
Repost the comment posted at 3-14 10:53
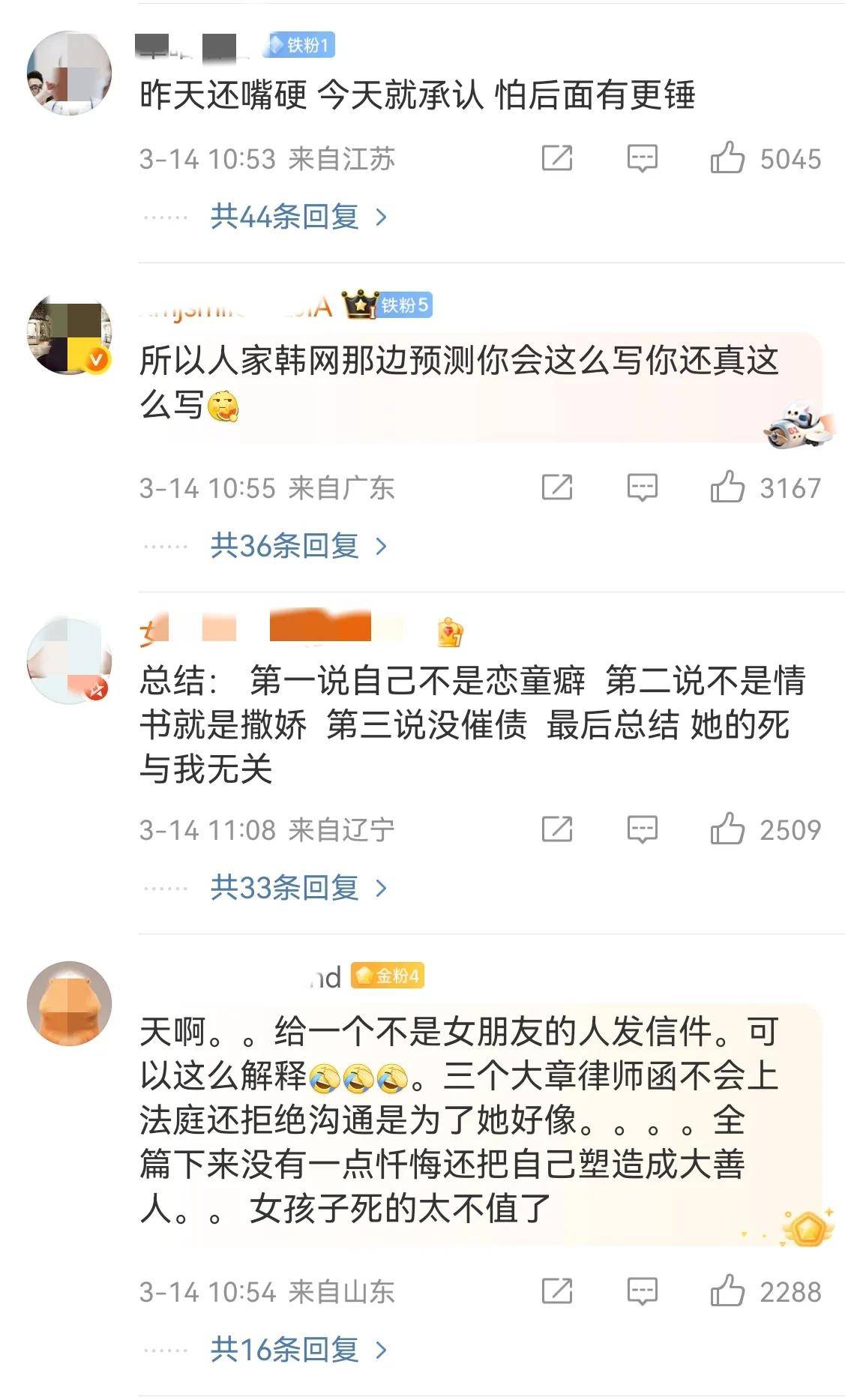click(557, 158)
